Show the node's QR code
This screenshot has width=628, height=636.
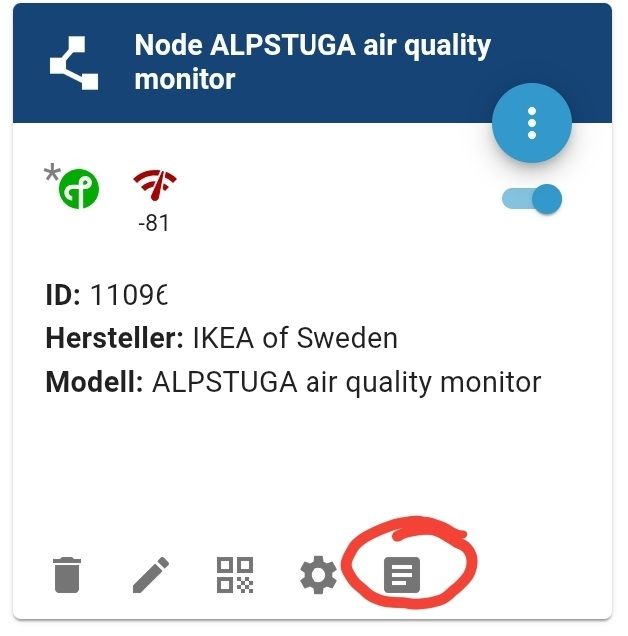235,575
